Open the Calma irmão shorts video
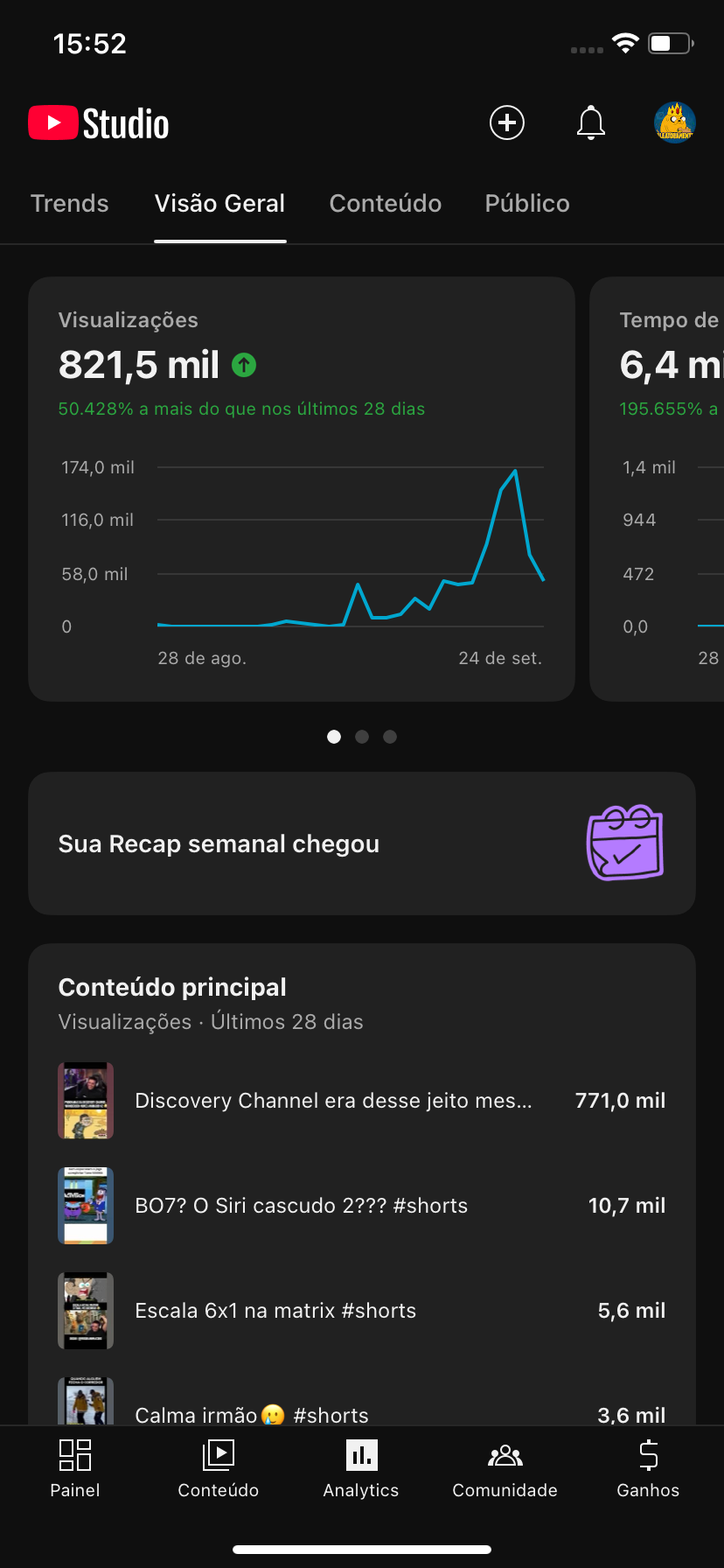This screenshot has width=724, height=1568. [362, 1407]
